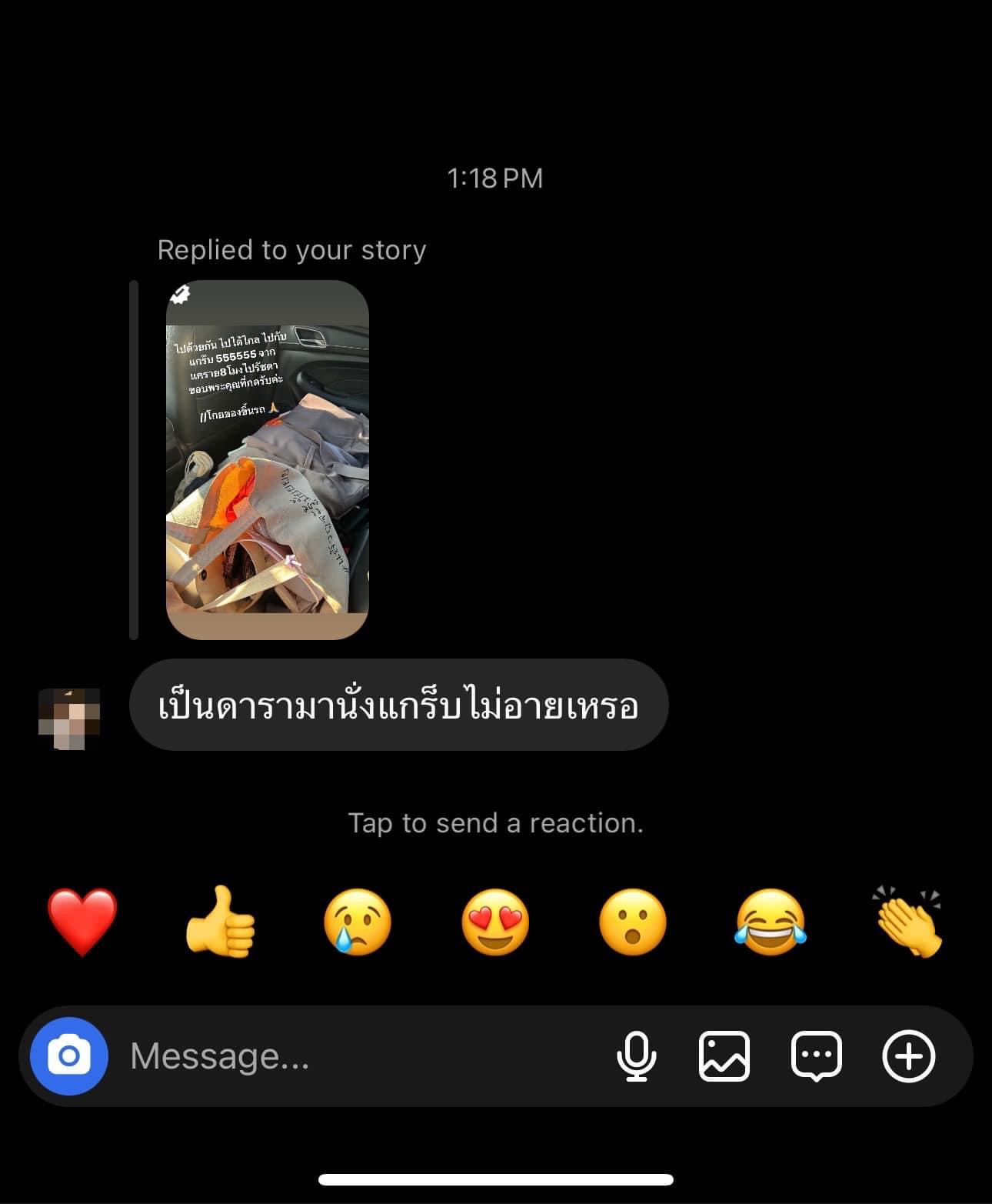Send the laughing tears emoji reaction
992x1204 pixels.
tap(771, 922)
